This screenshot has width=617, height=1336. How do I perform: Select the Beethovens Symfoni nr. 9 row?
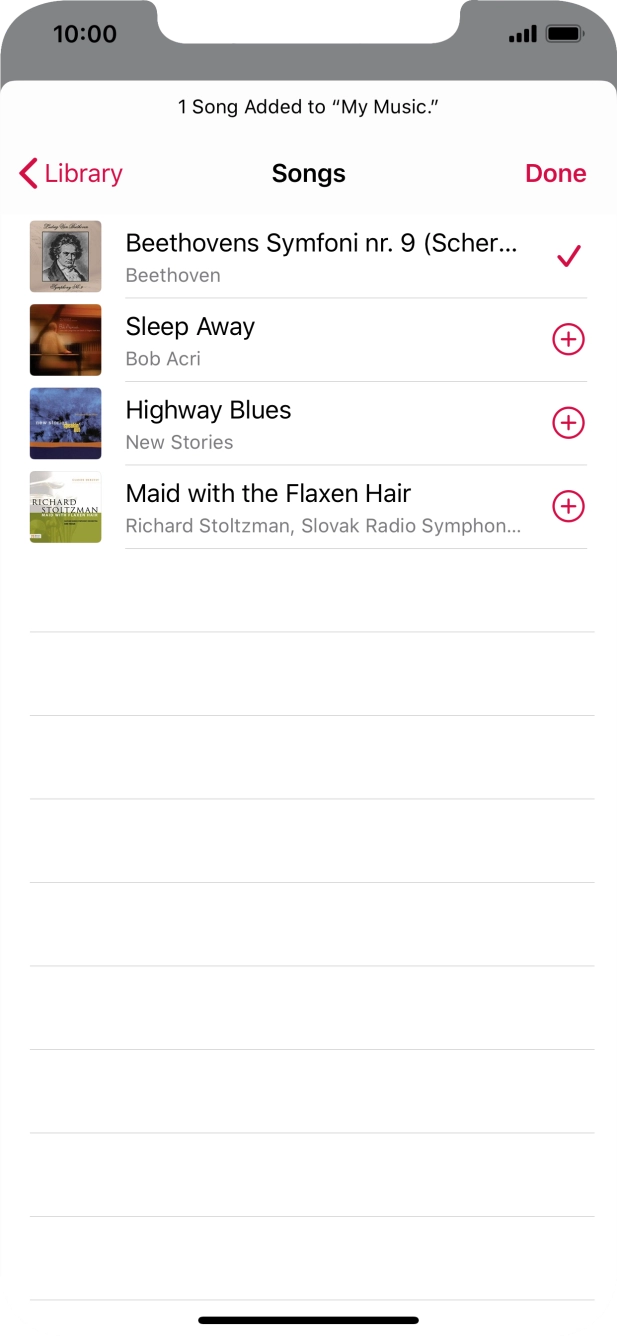click(320, 256)
